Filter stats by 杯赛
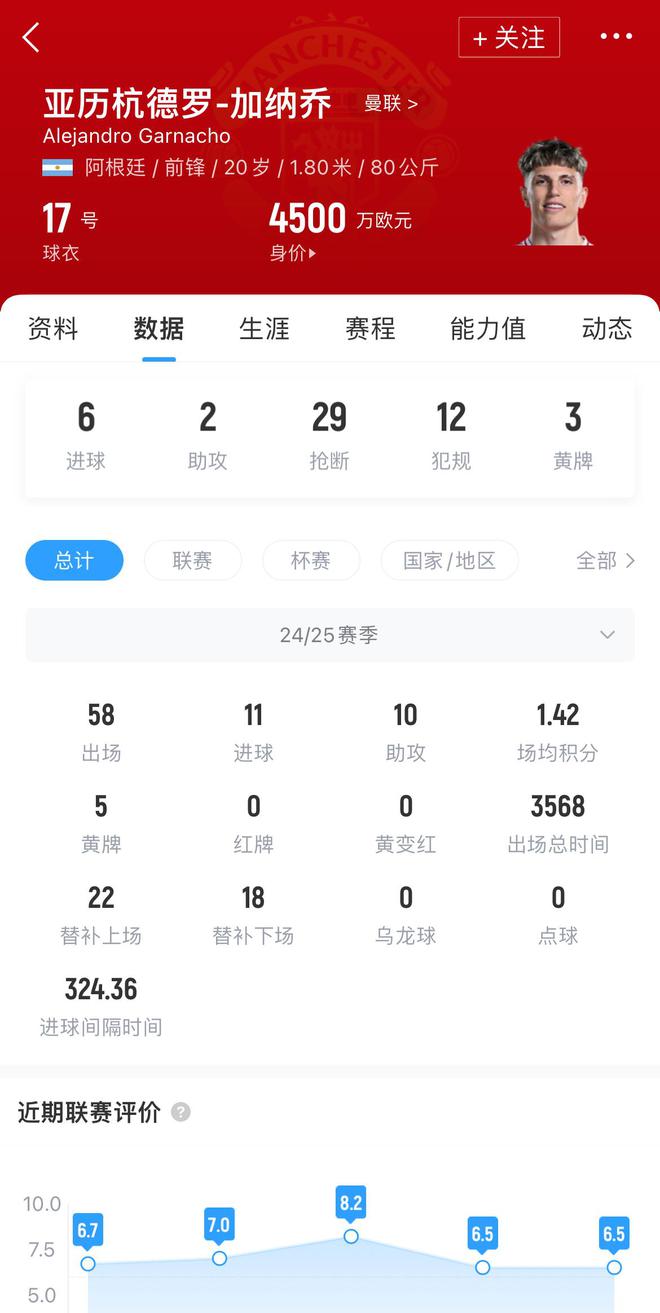The height and width of the screenshot is (1313, 660). click(311, 561)
